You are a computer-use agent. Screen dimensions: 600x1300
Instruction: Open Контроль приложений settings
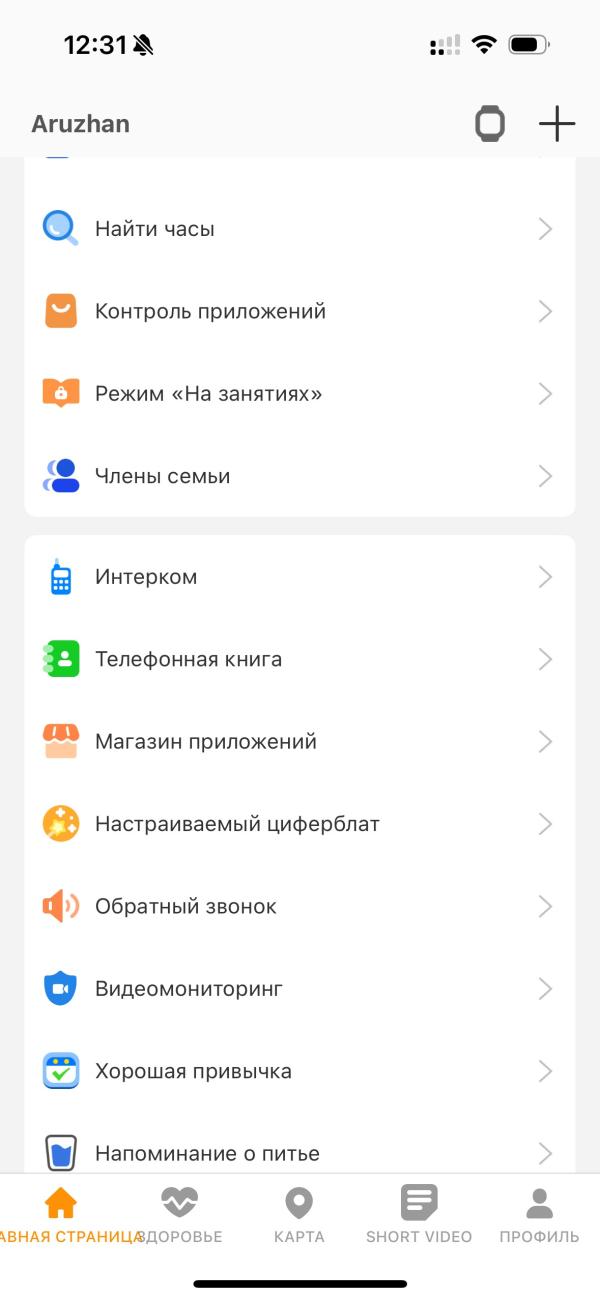tap(300, 311)
